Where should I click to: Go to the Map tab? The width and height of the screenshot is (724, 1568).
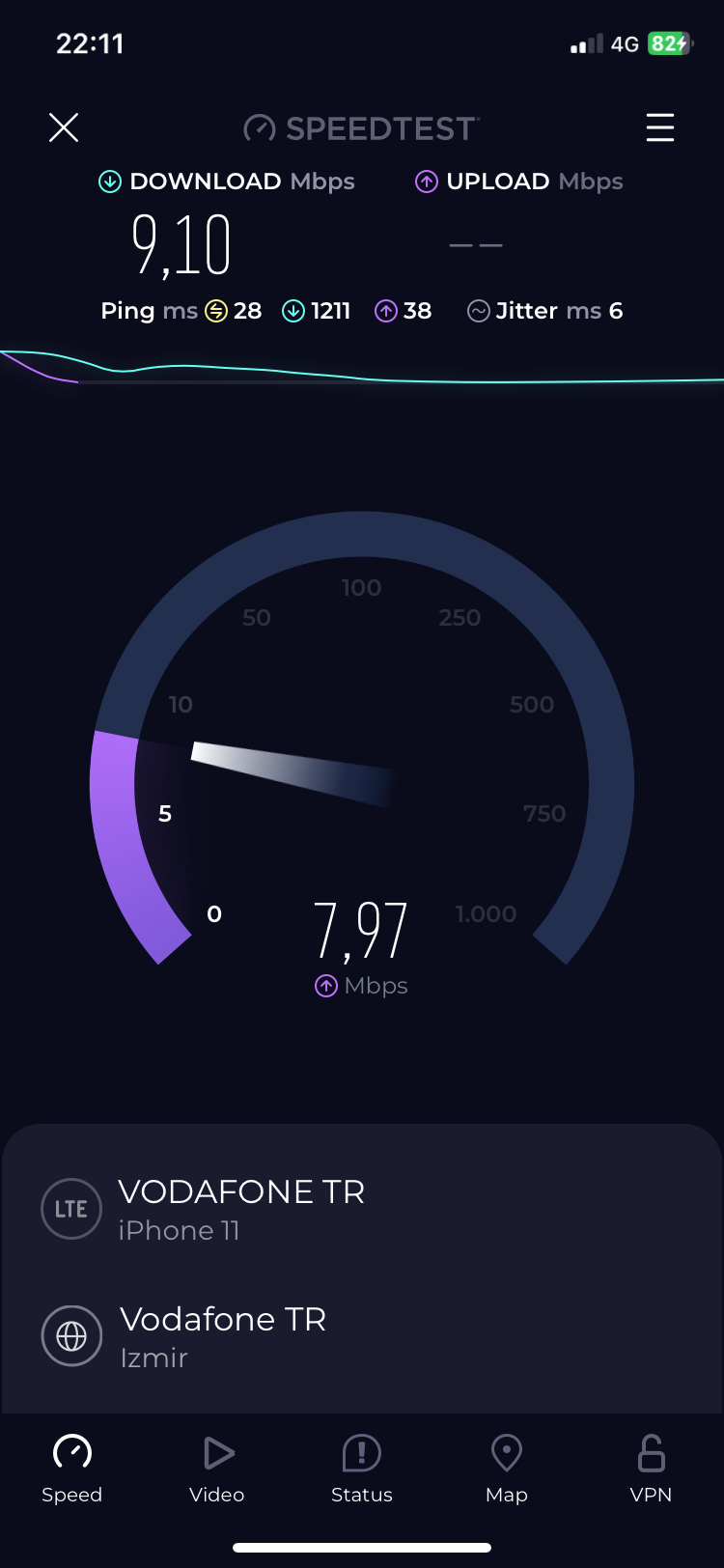tap(507, 1469)
